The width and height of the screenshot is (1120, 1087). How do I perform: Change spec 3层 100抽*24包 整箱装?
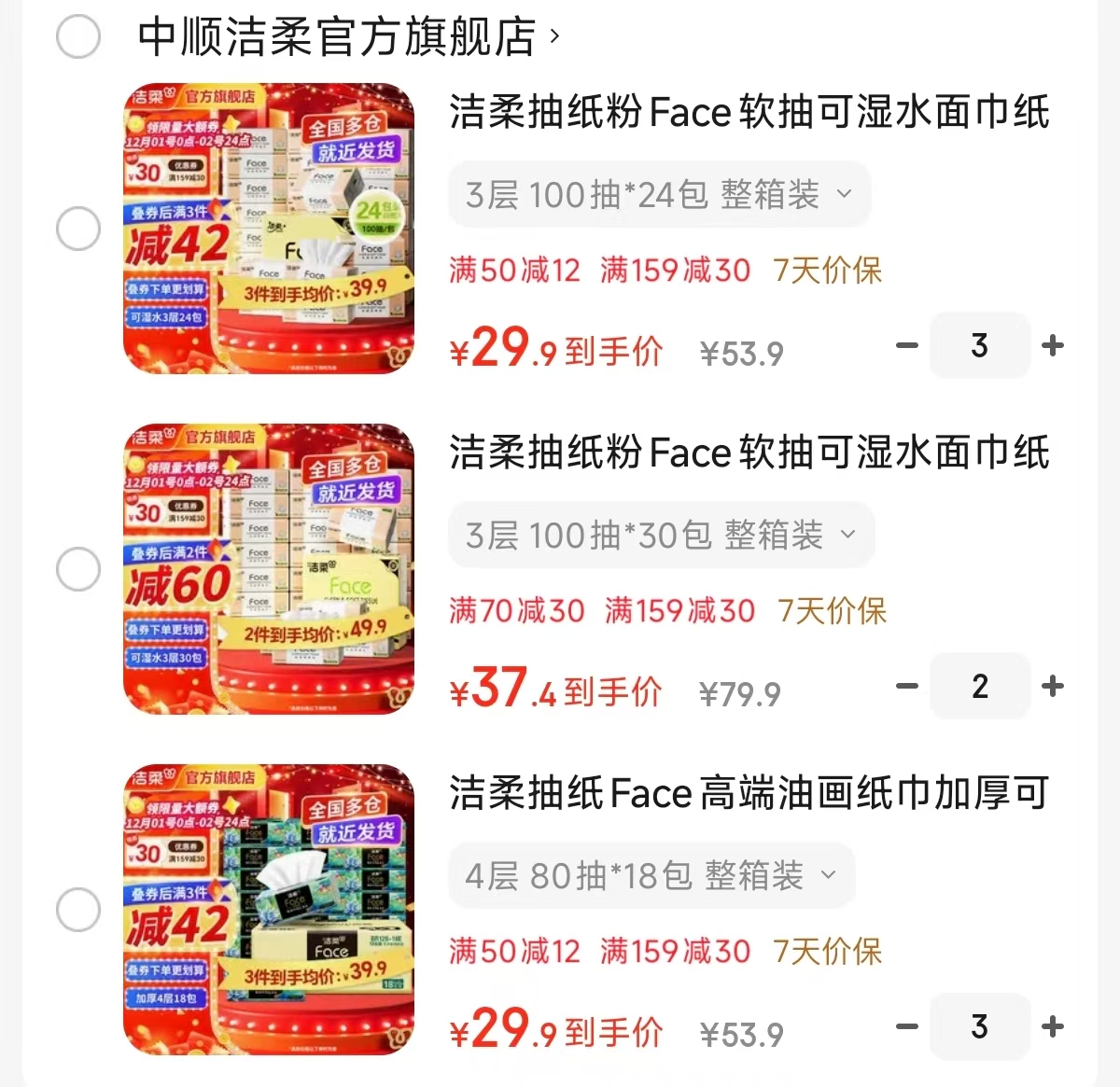coord(659,194)
